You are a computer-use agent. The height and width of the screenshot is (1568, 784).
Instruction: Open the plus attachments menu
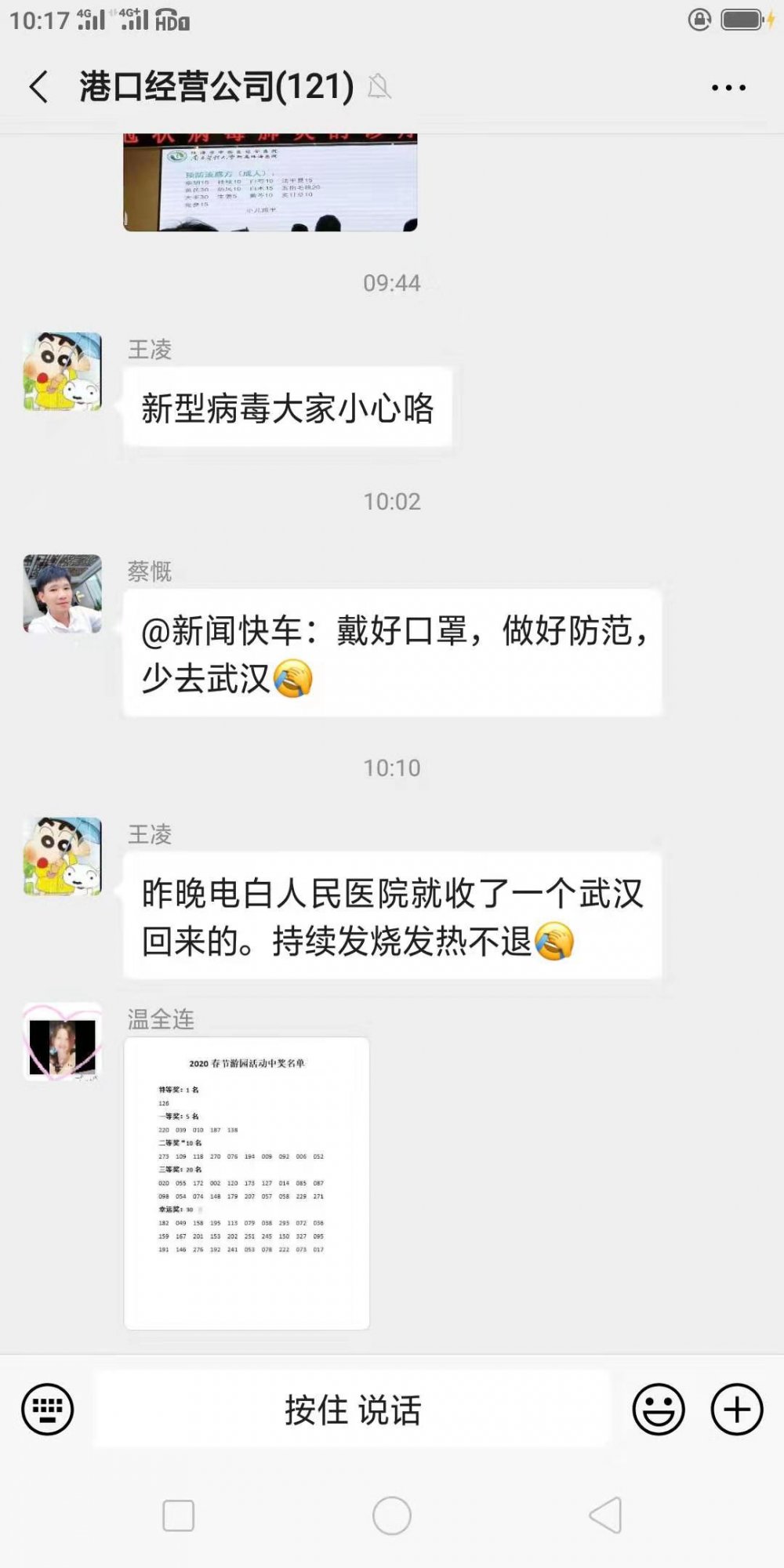pos(737,1409)
